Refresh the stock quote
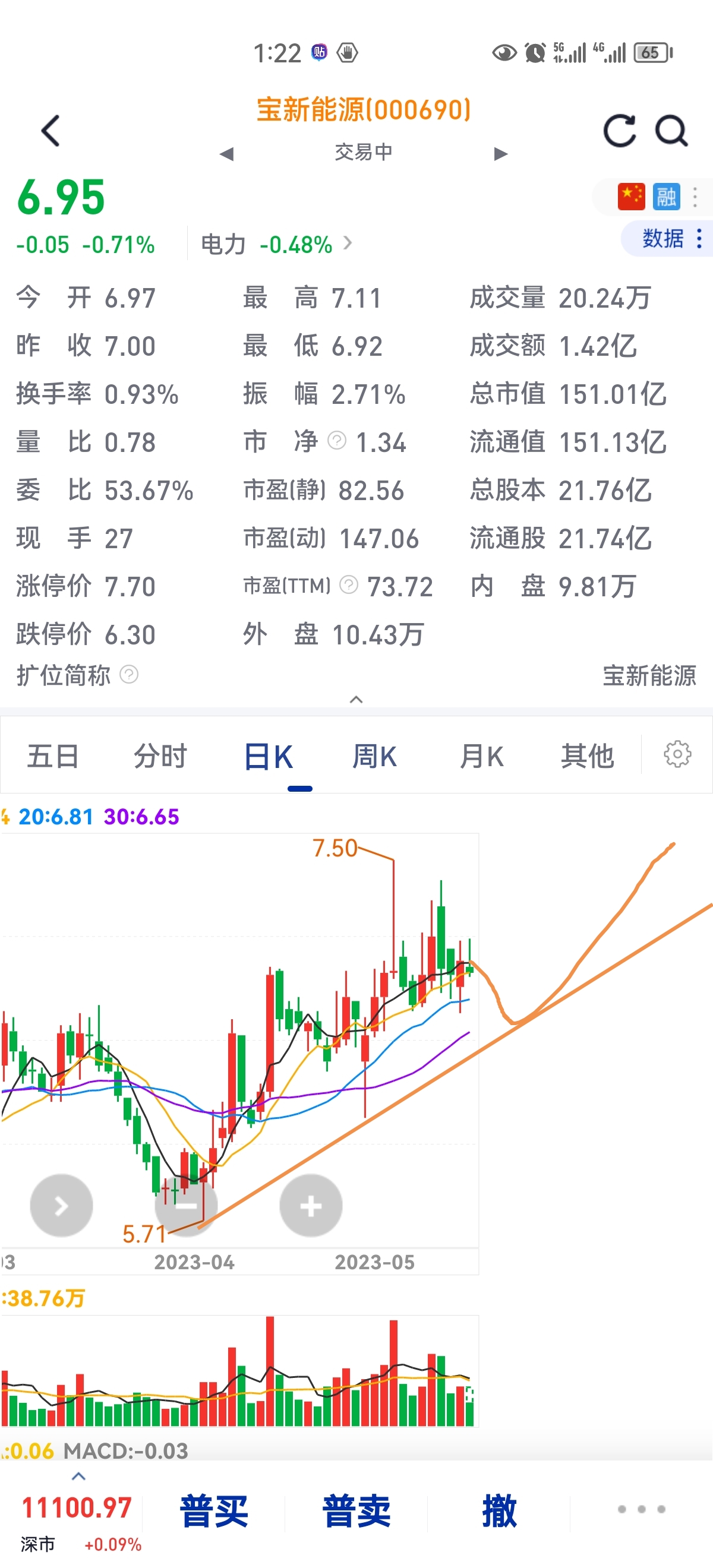 (x=619, y=131)
